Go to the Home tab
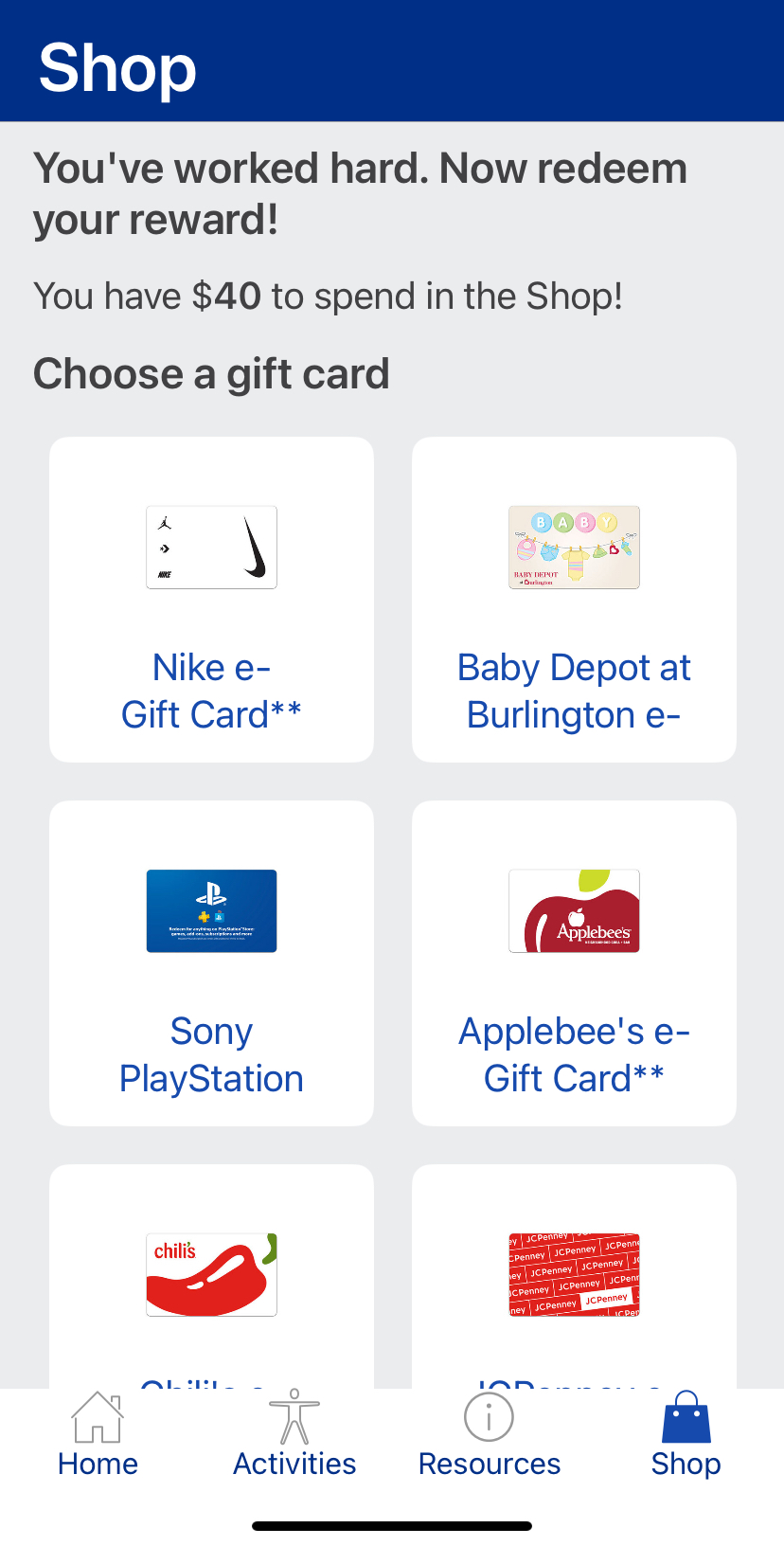The width and height of the screenshot is (784, 1546). click(98, 1435)
